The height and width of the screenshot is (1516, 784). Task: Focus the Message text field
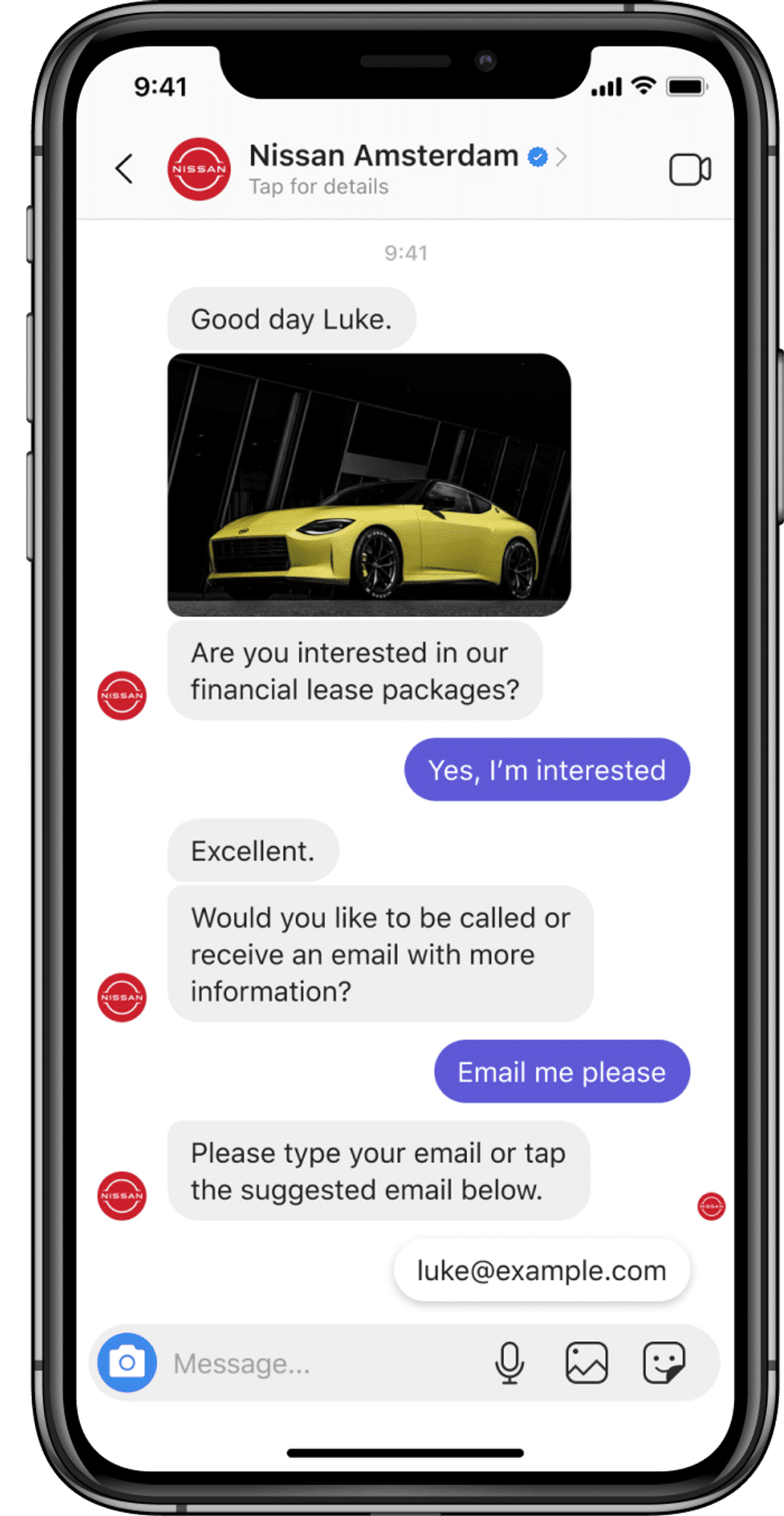[x=318, y=1363]
